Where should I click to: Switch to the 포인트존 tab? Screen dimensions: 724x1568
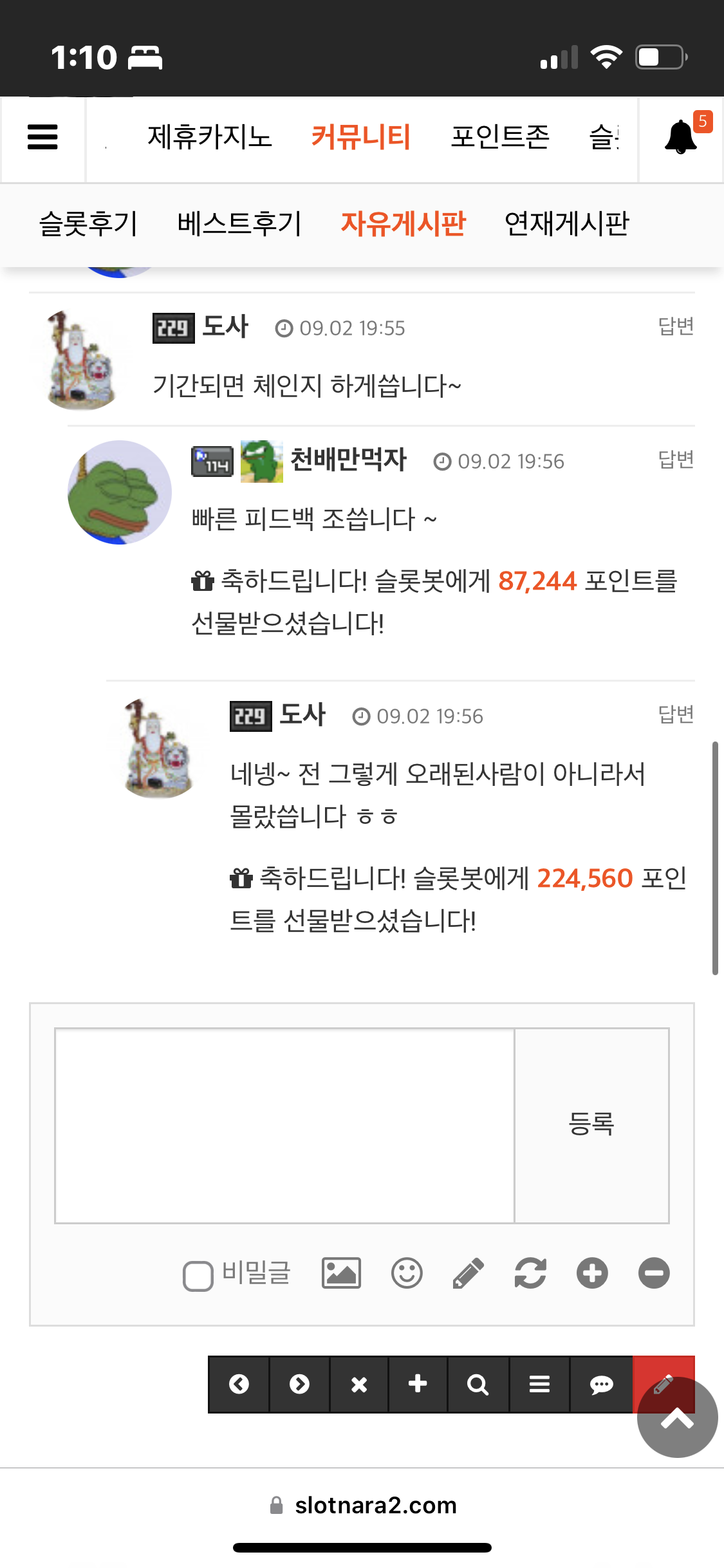coord(500,137)
